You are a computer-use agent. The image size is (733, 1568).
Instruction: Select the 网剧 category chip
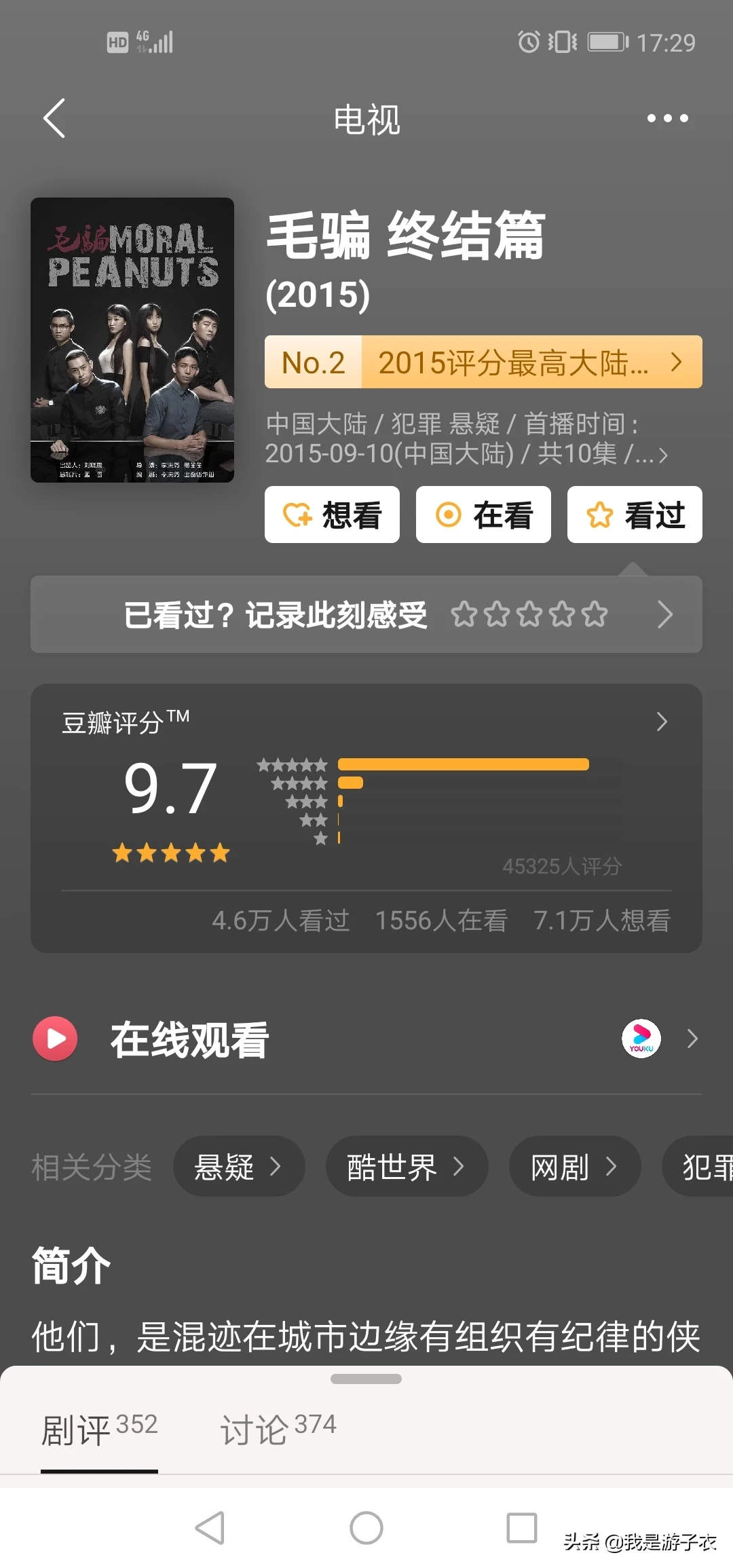(x=574, y=1166)
